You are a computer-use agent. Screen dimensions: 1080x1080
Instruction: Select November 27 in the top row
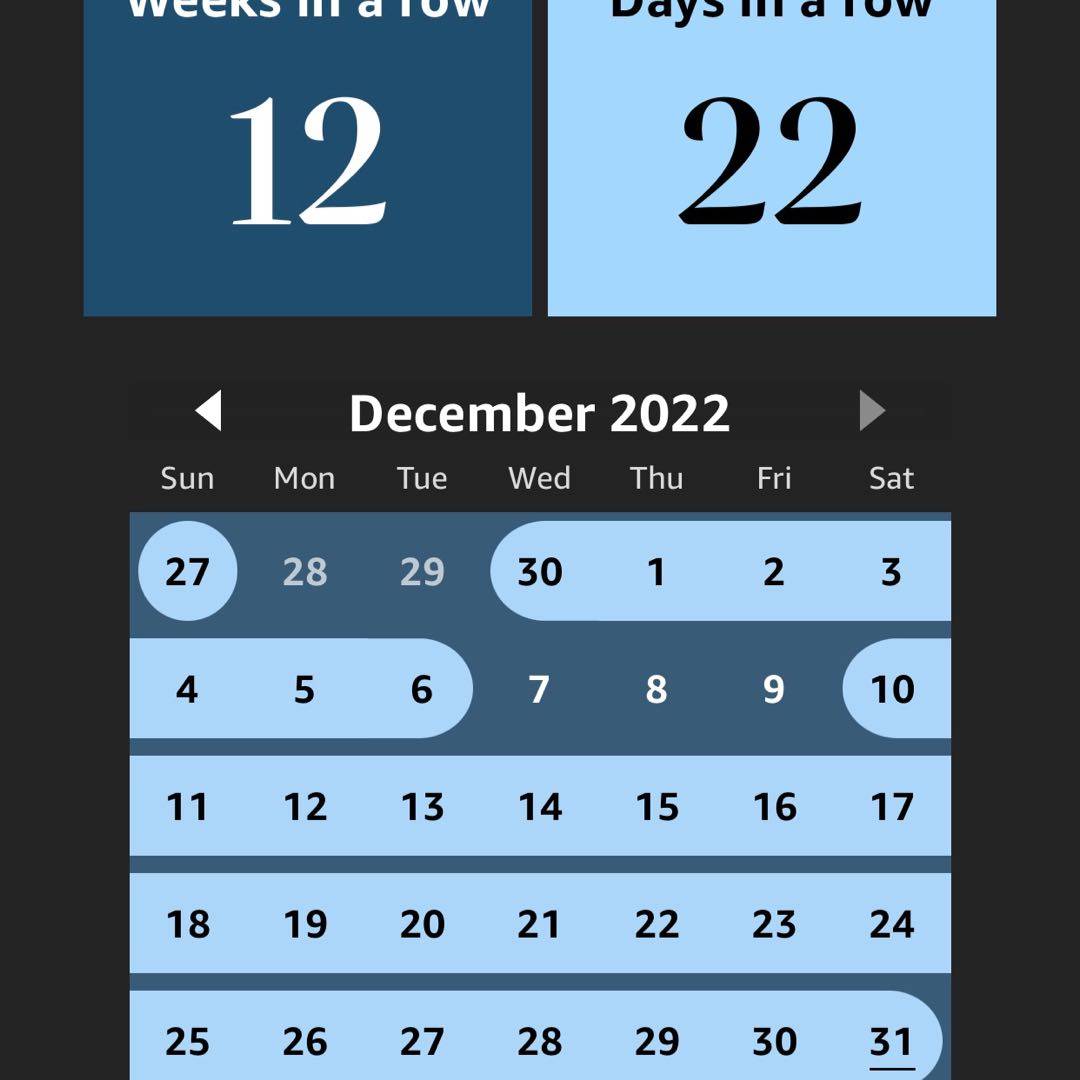[187, 571]
